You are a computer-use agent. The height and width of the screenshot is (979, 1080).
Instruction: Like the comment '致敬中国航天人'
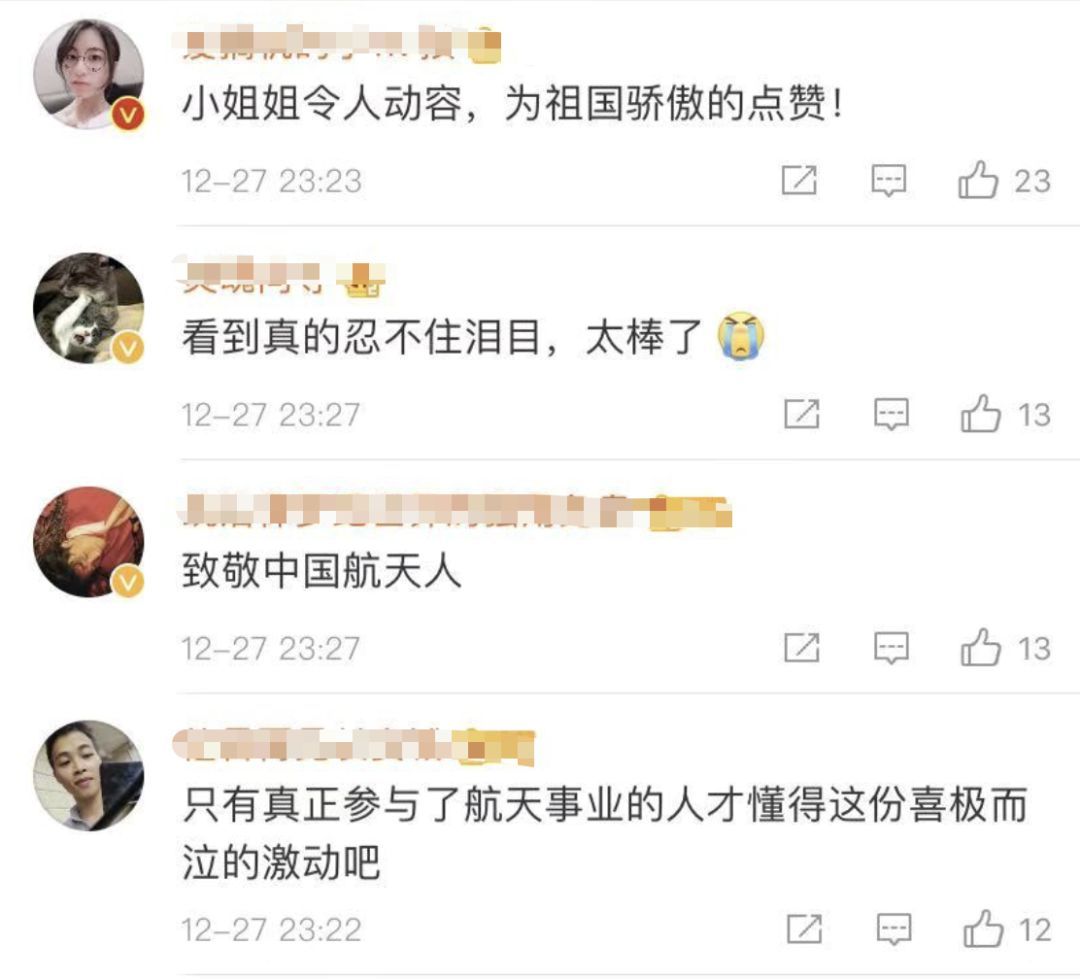pos(981,648)
